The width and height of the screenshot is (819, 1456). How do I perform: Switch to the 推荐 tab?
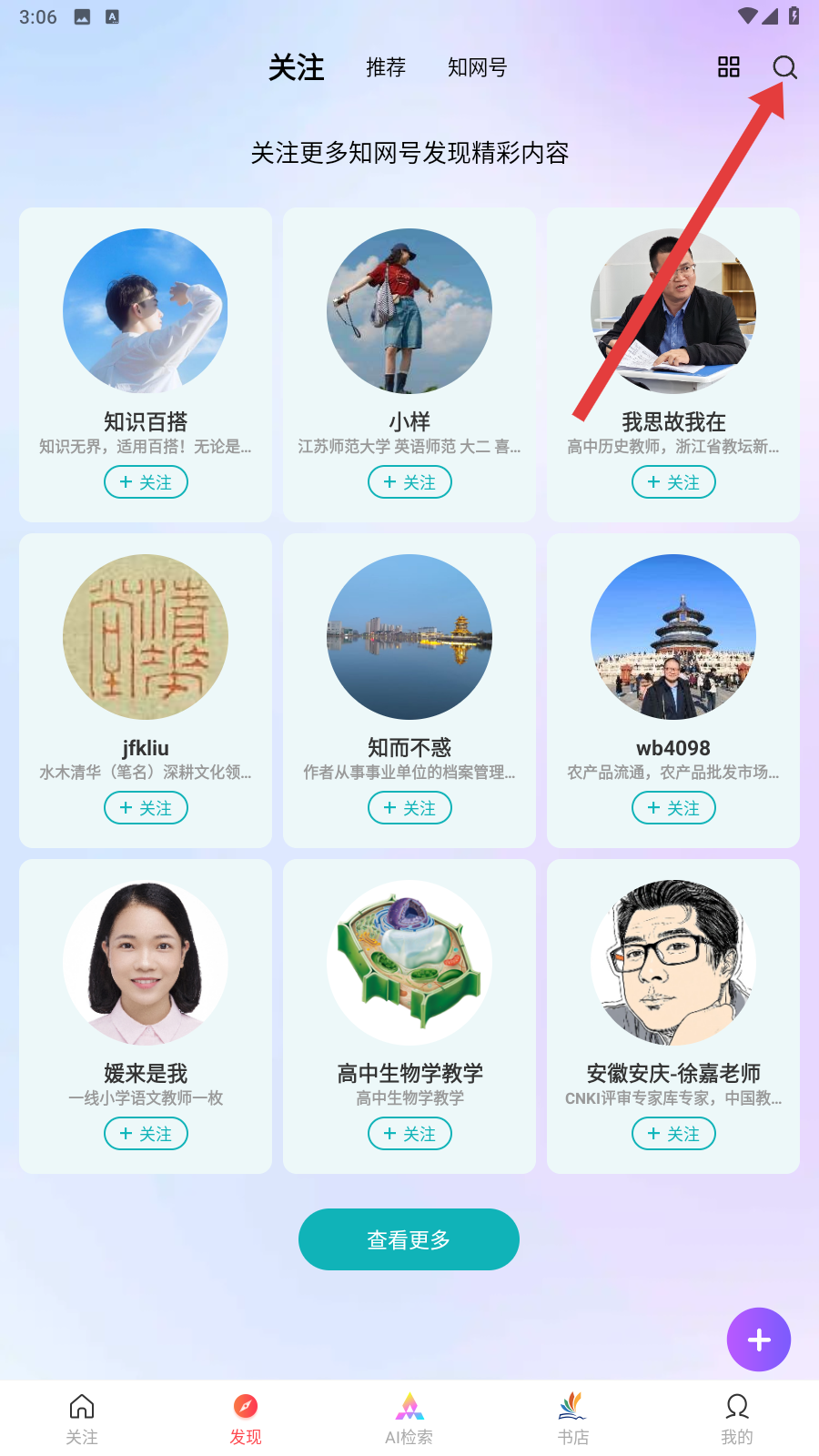(386, 67)
